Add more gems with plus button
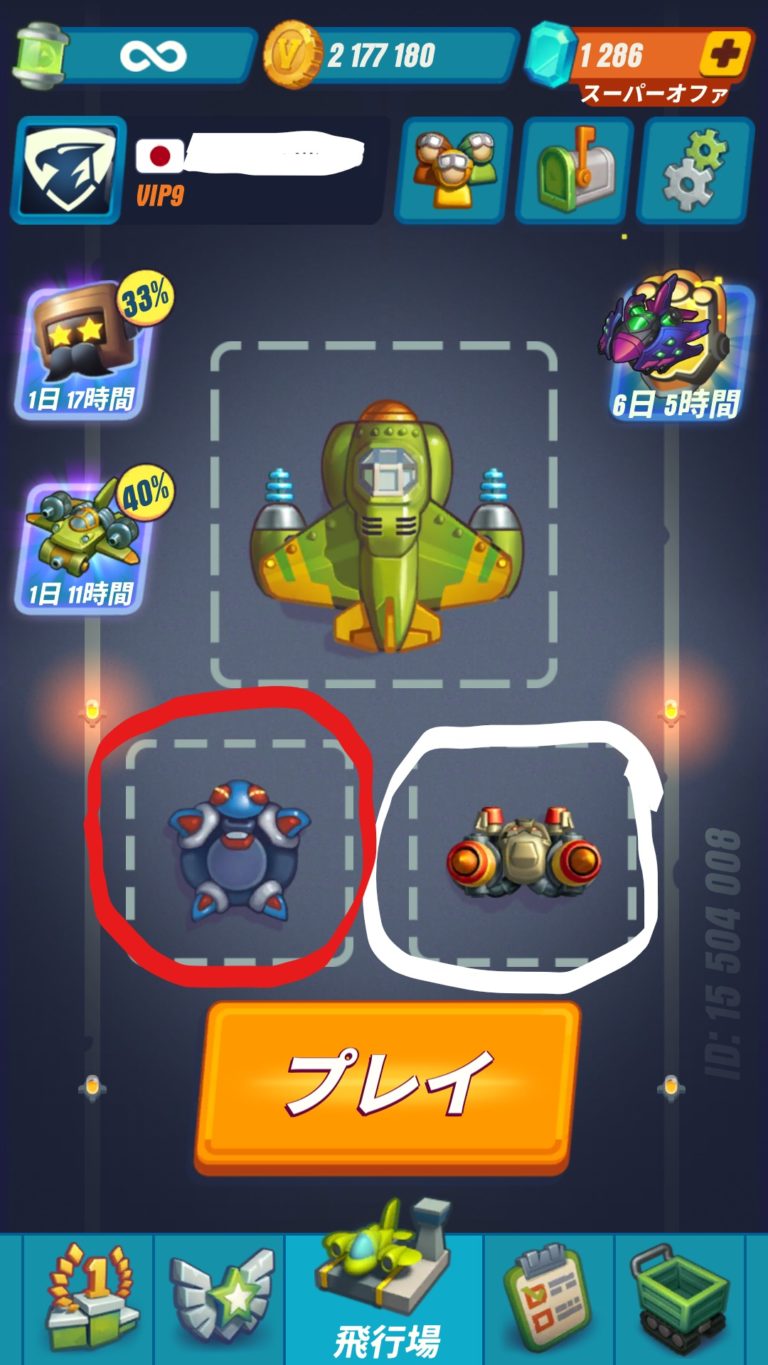Image resolution: width=768 pixels, height=1365 pixels. click(726, 53)
